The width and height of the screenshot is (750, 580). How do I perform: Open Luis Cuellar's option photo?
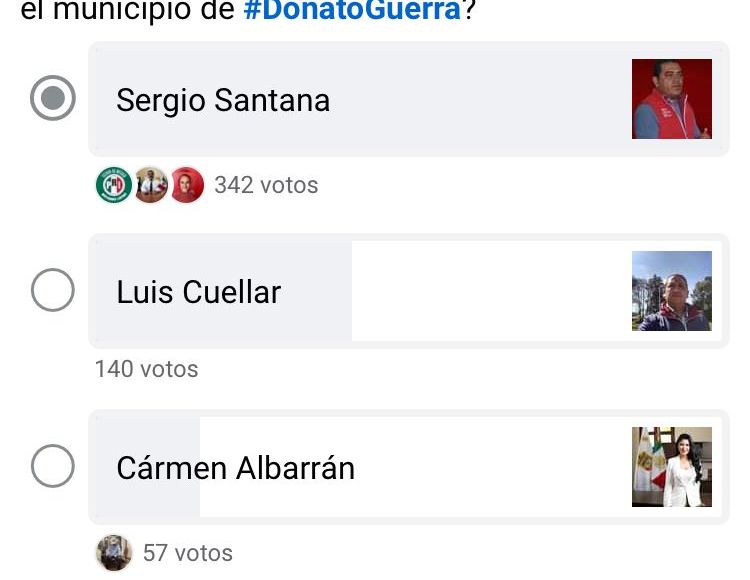(671, 291)
